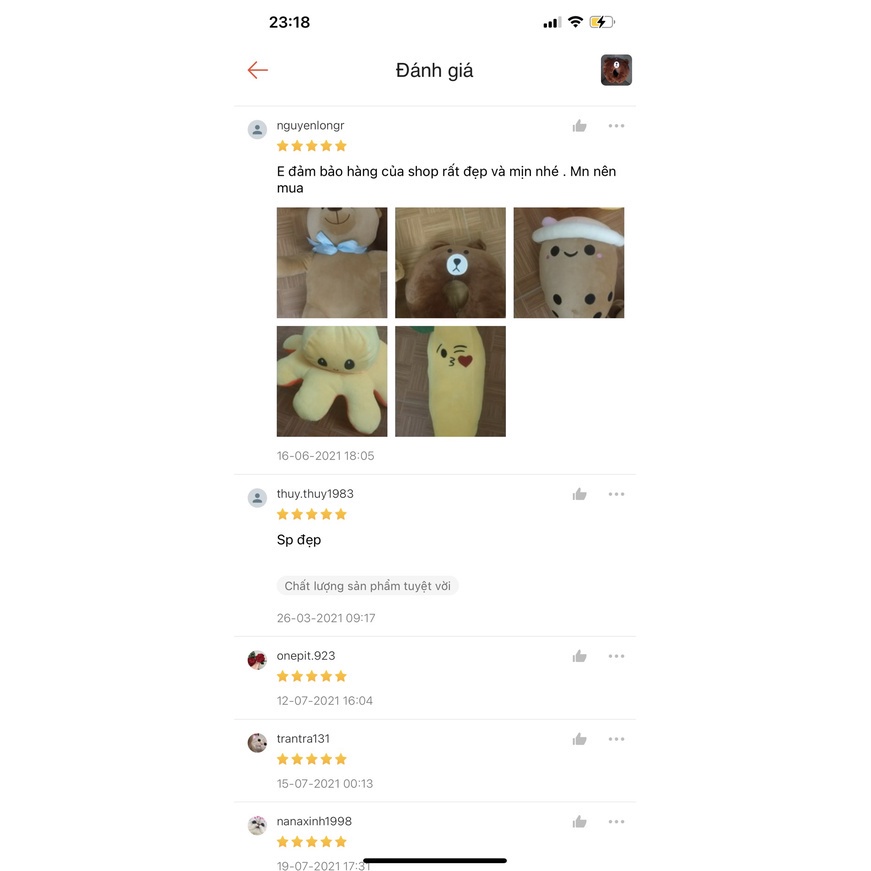871x871 pixels.
Task: Open the bubble tea plush photo
Action: pyautogui.click(x=568, y=263)
